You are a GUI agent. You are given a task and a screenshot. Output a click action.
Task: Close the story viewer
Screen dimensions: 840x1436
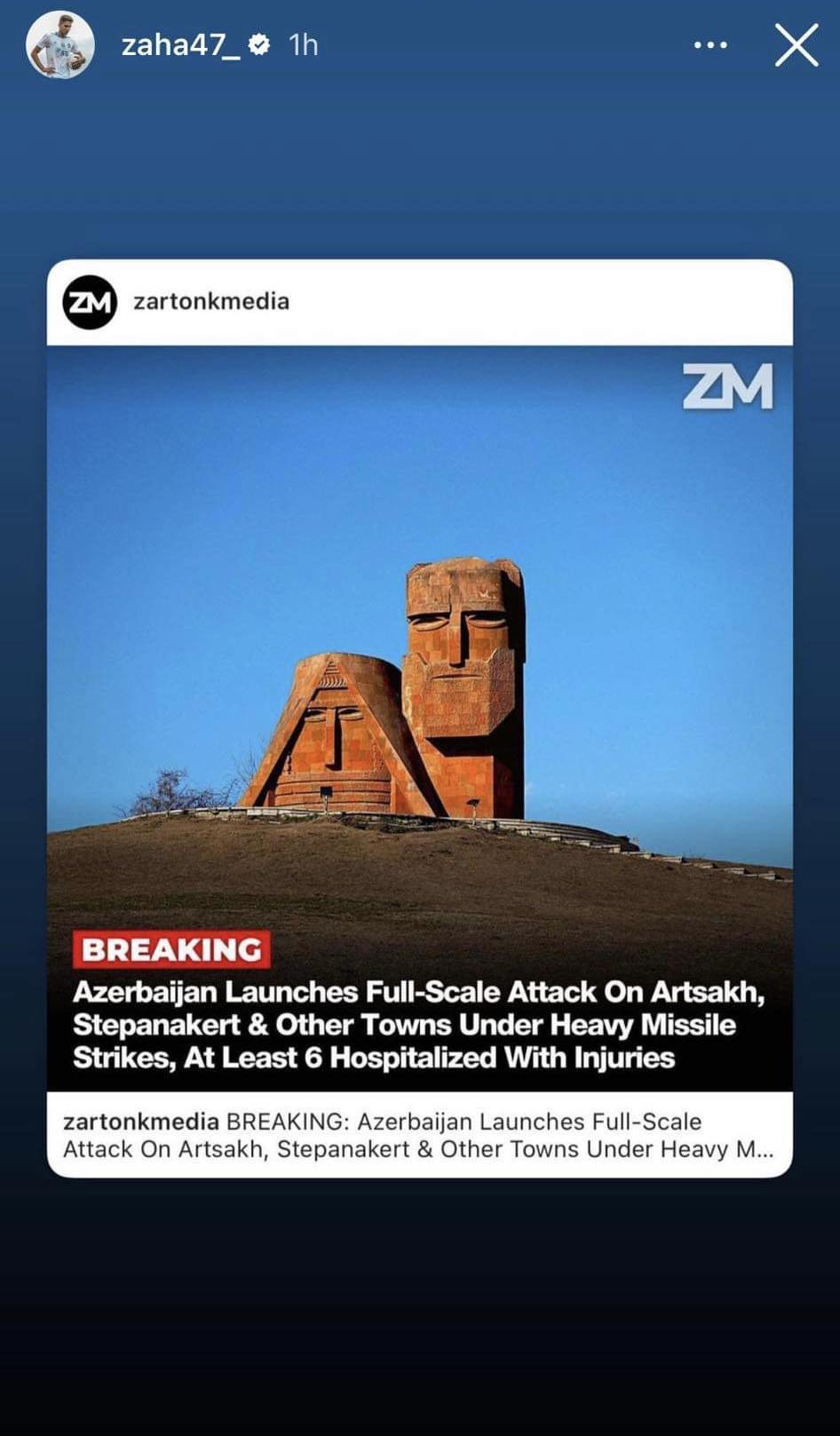(796, 45)
